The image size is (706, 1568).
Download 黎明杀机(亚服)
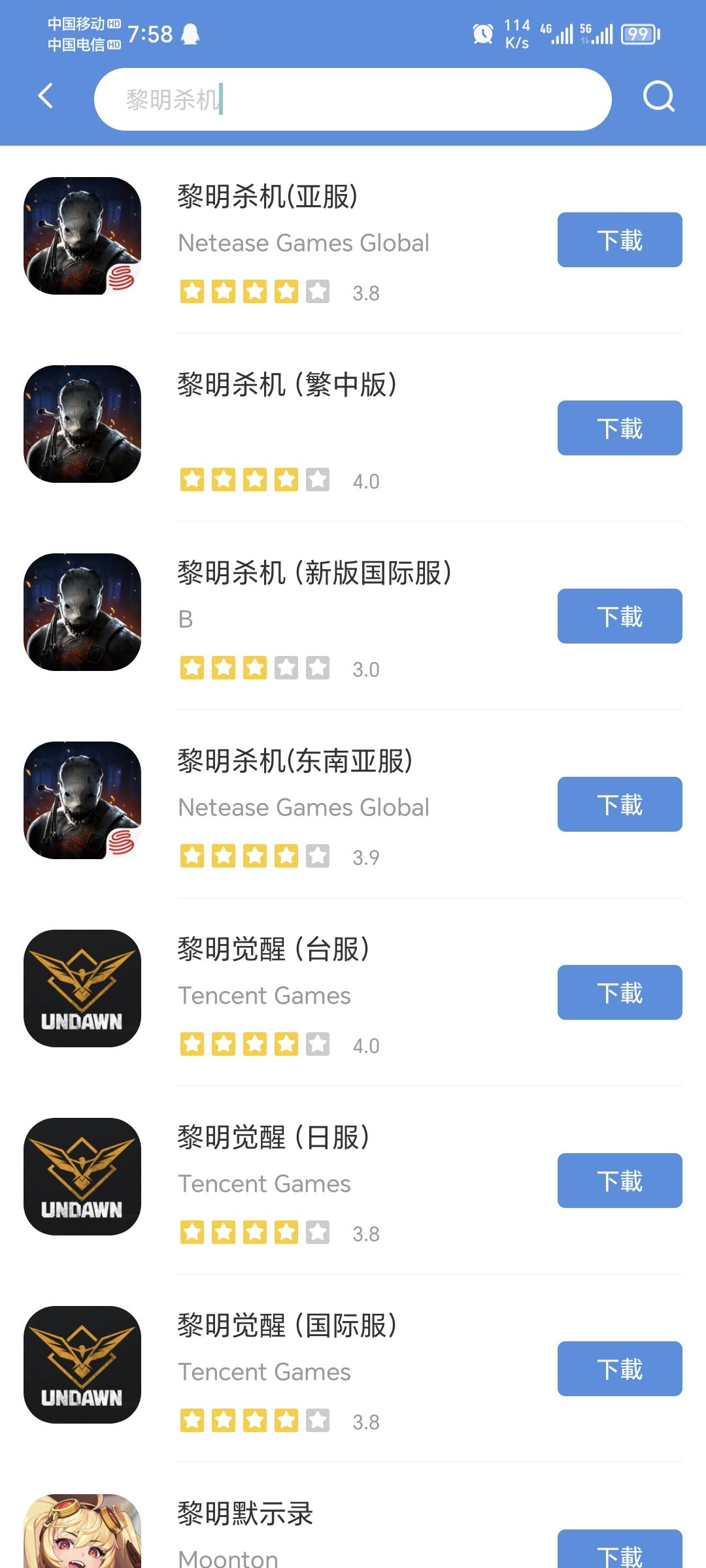point(619,240)
